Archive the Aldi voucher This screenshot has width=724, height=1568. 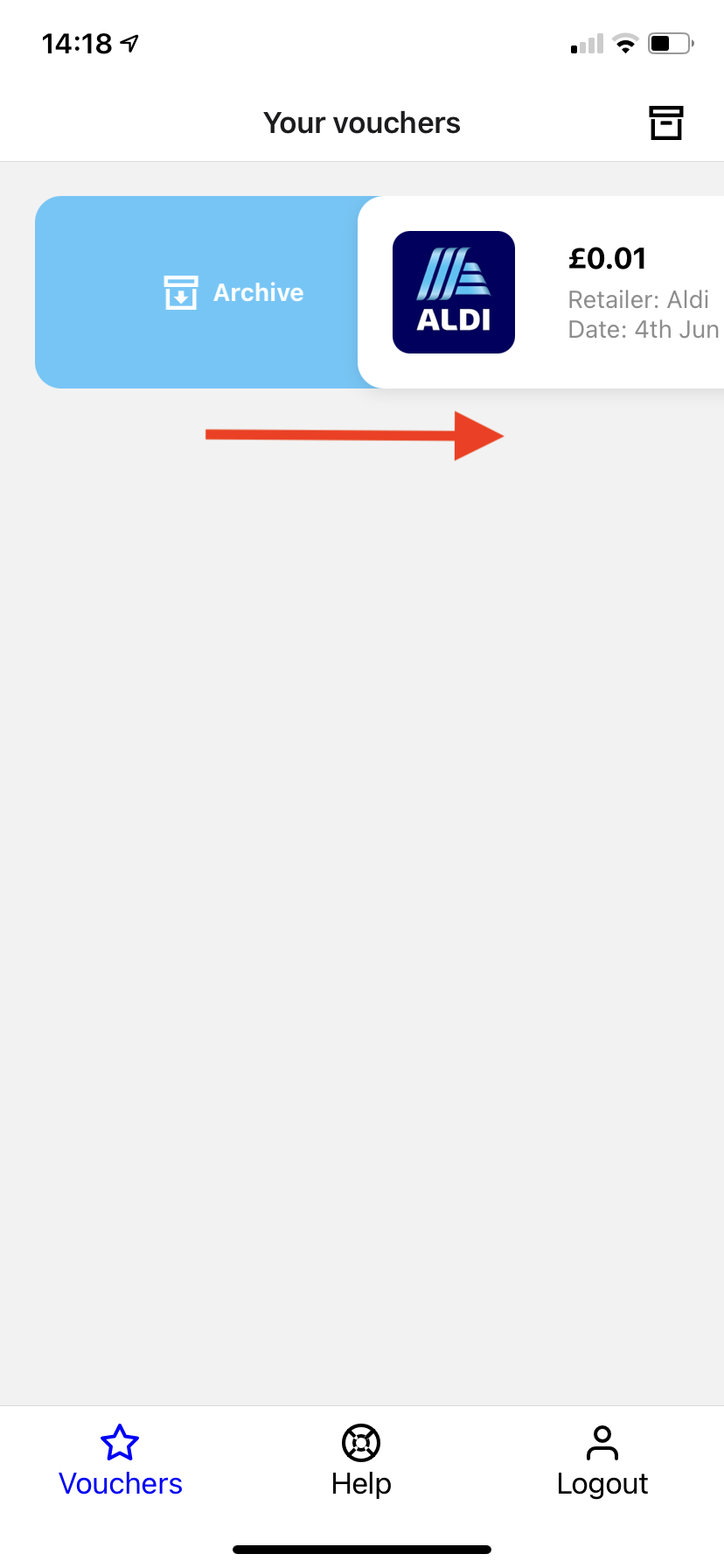pyautogui.click(x=233, y=292)
